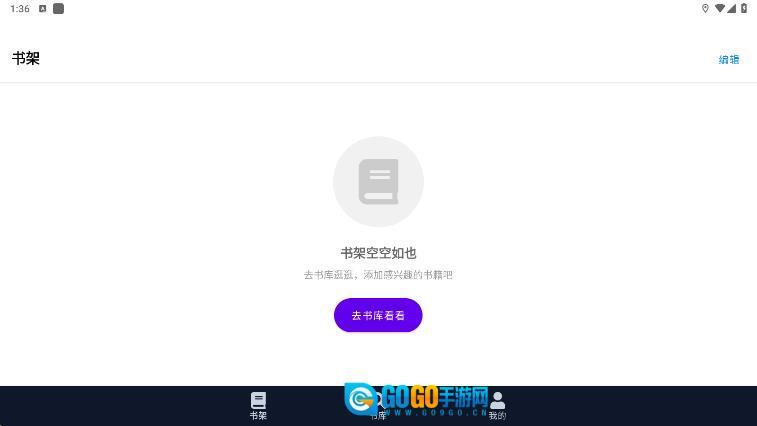Switch to the 书架 tab
Viewport: 757px width, 426px height.
pos(258,405)
